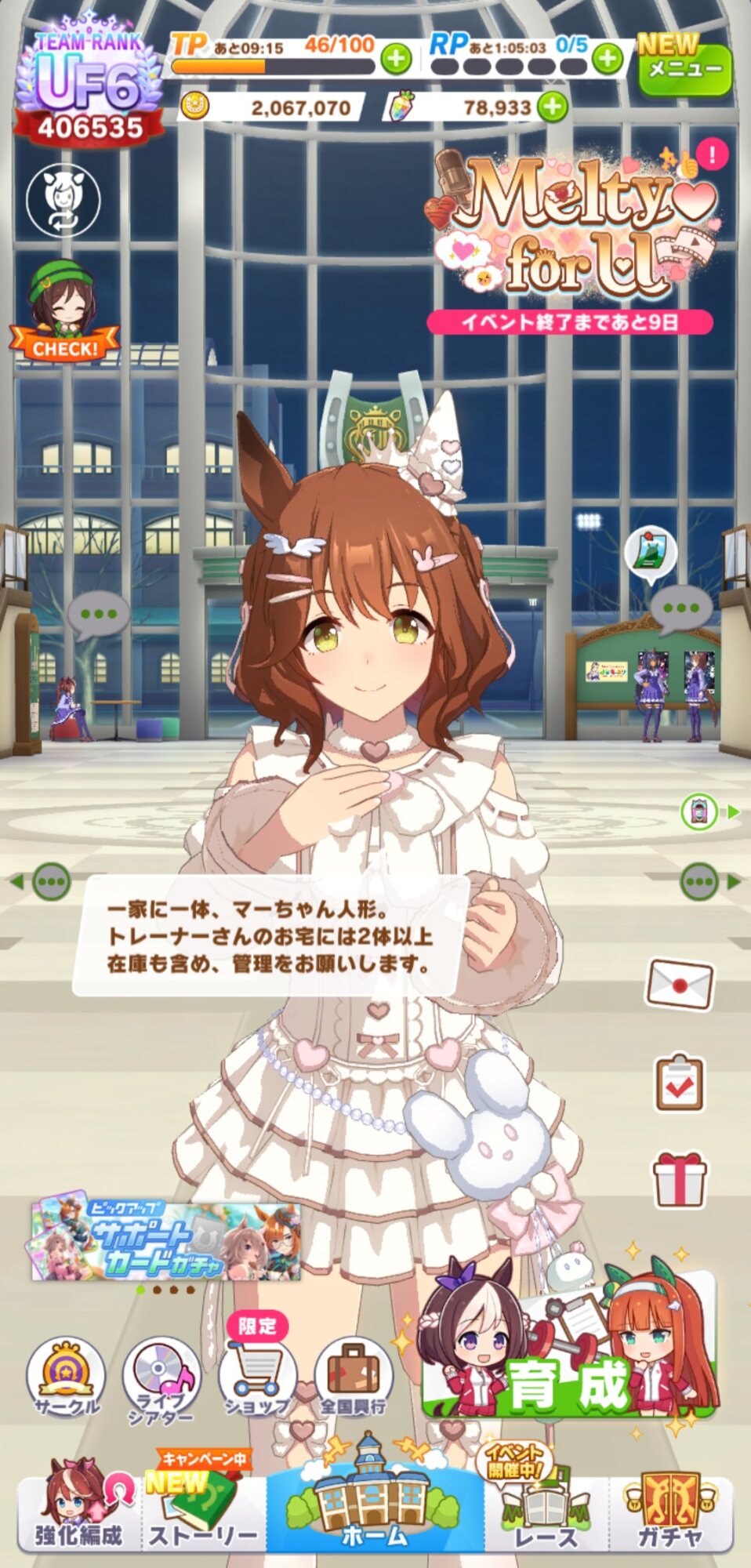Open ライブシアター
This screenshot has height=1568, width=751.
click(x=162, y=1378)
